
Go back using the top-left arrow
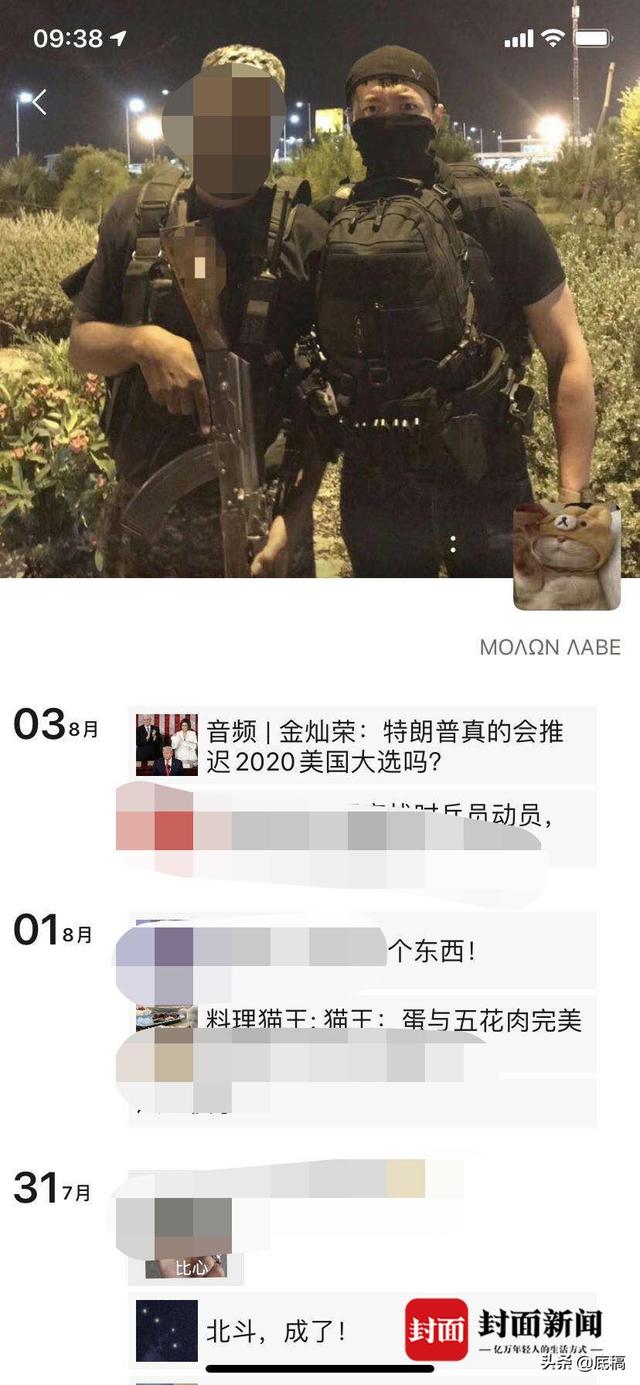click(x=39, y=102)
